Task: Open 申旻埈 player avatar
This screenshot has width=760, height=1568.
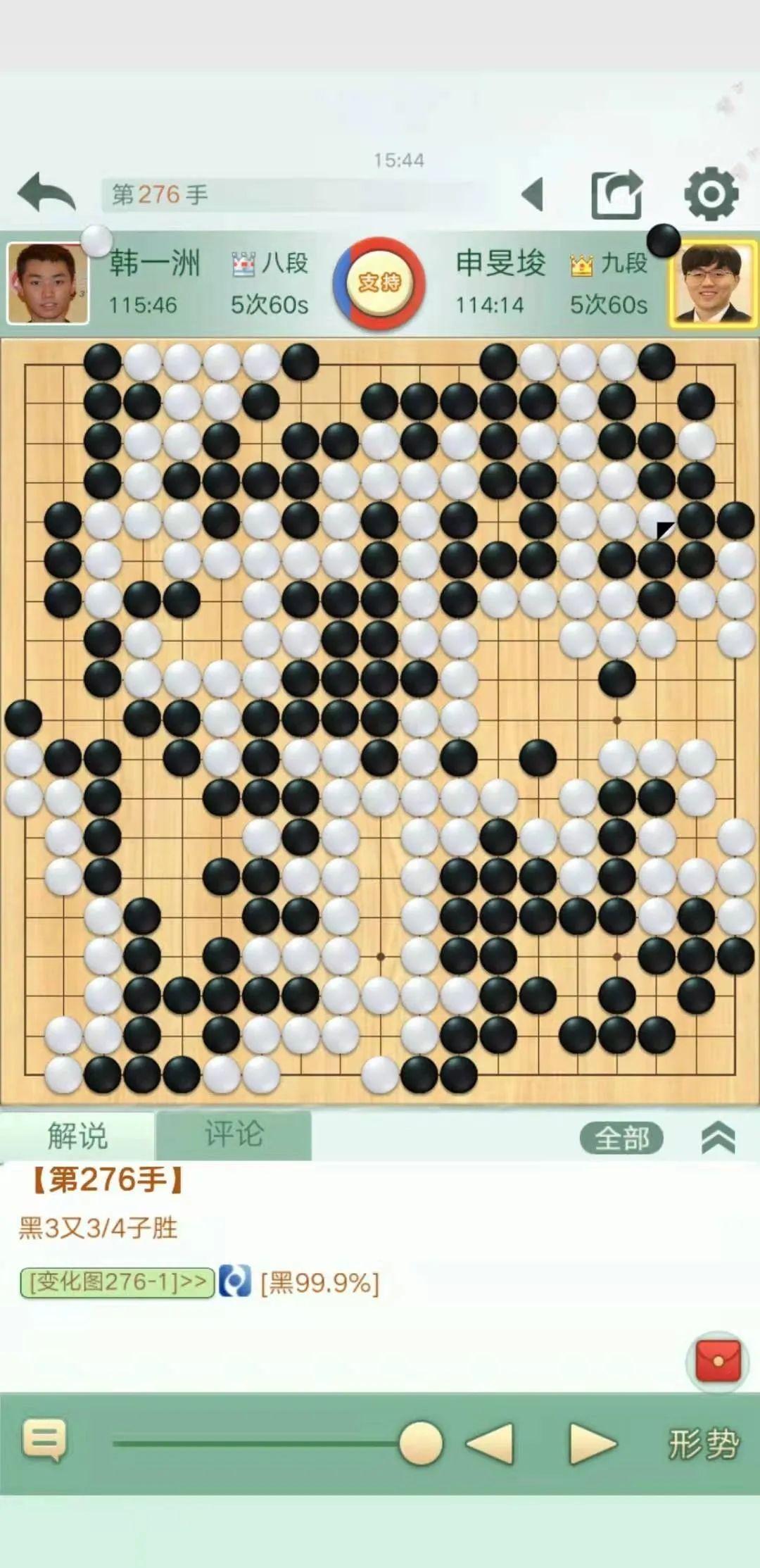Action: coord(712,284)
